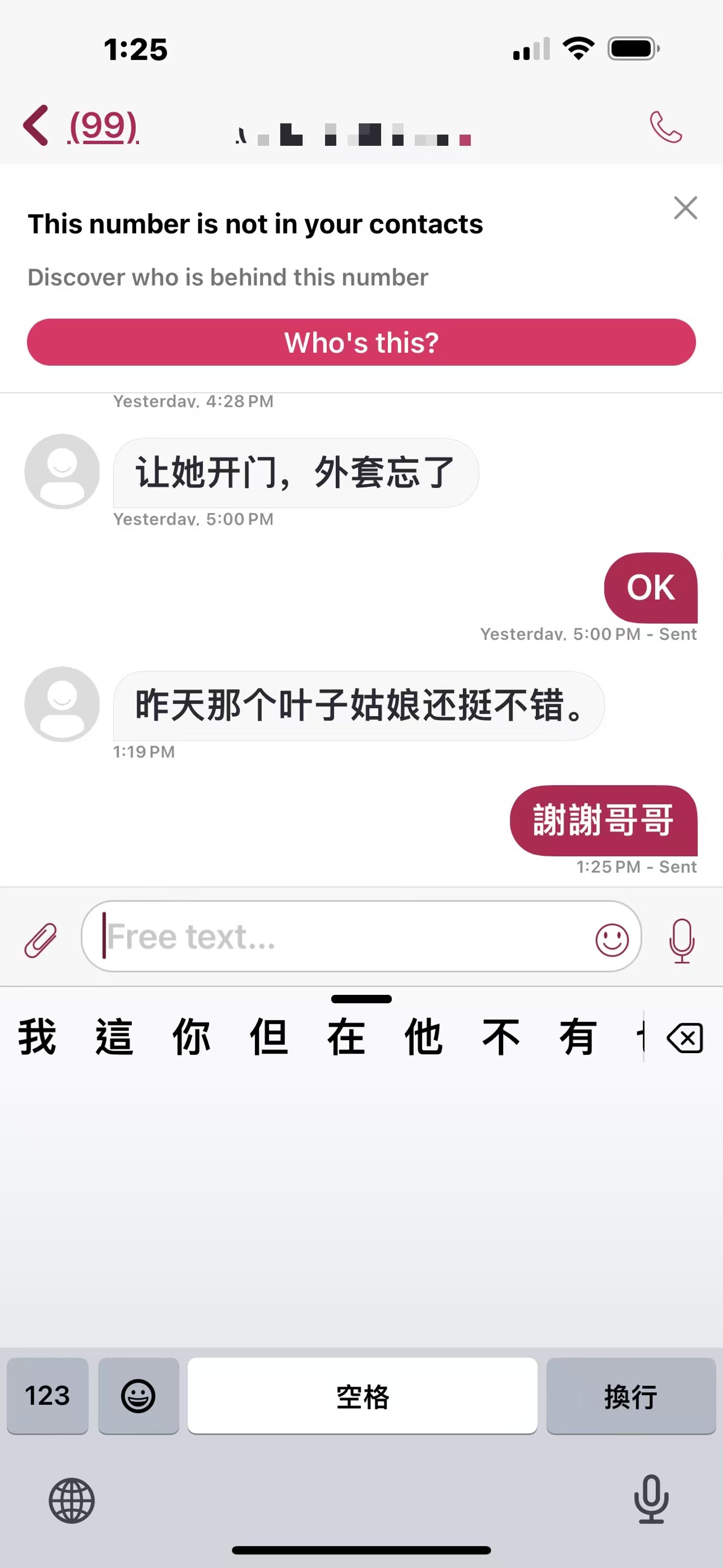
Task: Select the suggested character 我
Action: 37,1037
